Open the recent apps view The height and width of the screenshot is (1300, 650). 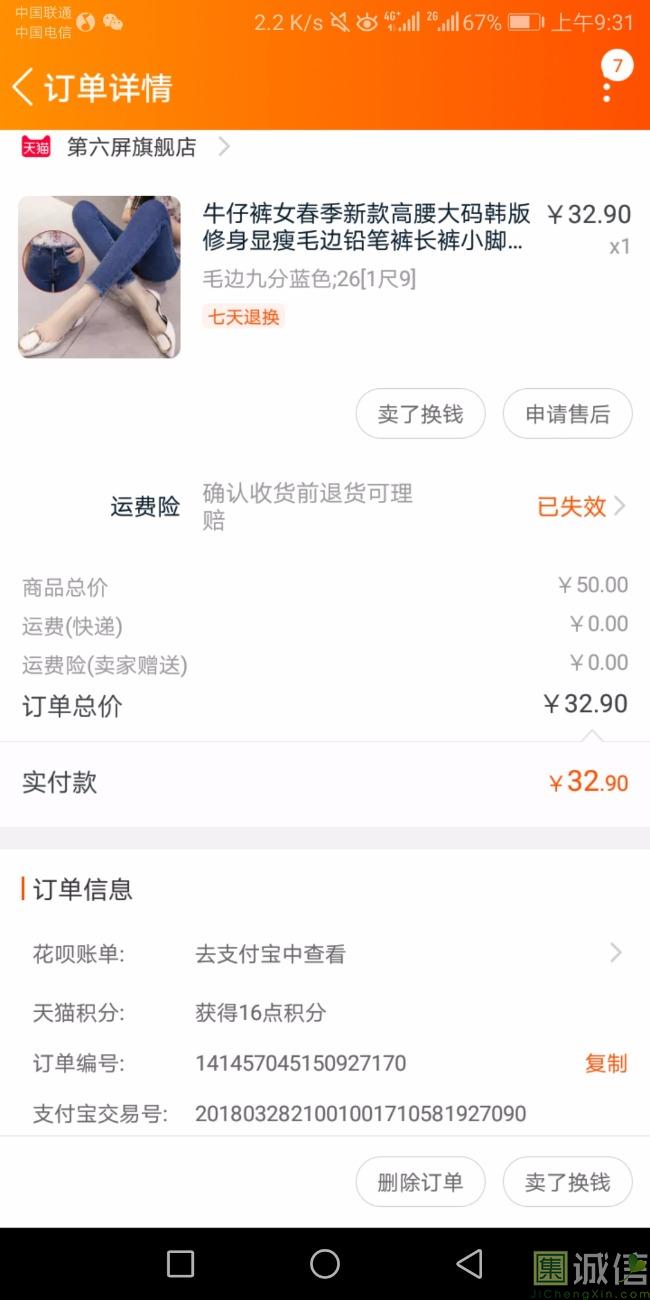[x=180, y=1264]
